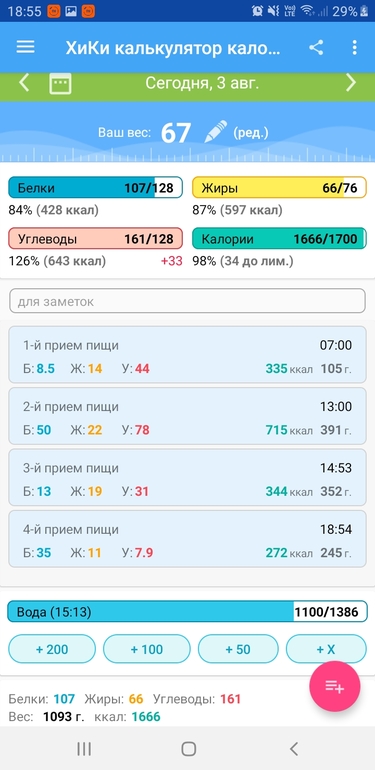Go back with system navigation button
375x770 pixels.
(x=294, y=748)
